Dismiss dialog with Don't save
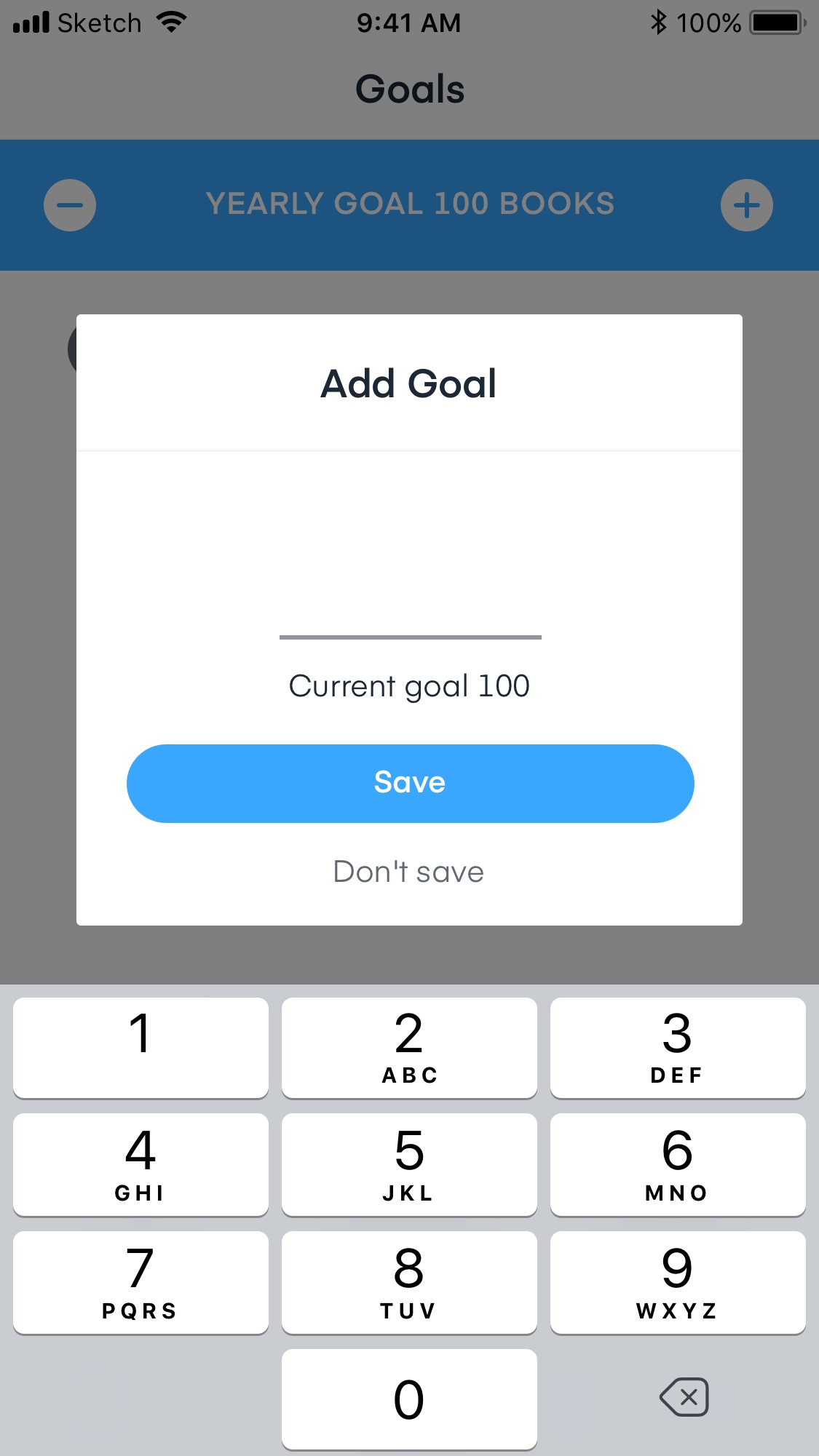This screenshot has width=819, height=1456. [x=408, y=872]
